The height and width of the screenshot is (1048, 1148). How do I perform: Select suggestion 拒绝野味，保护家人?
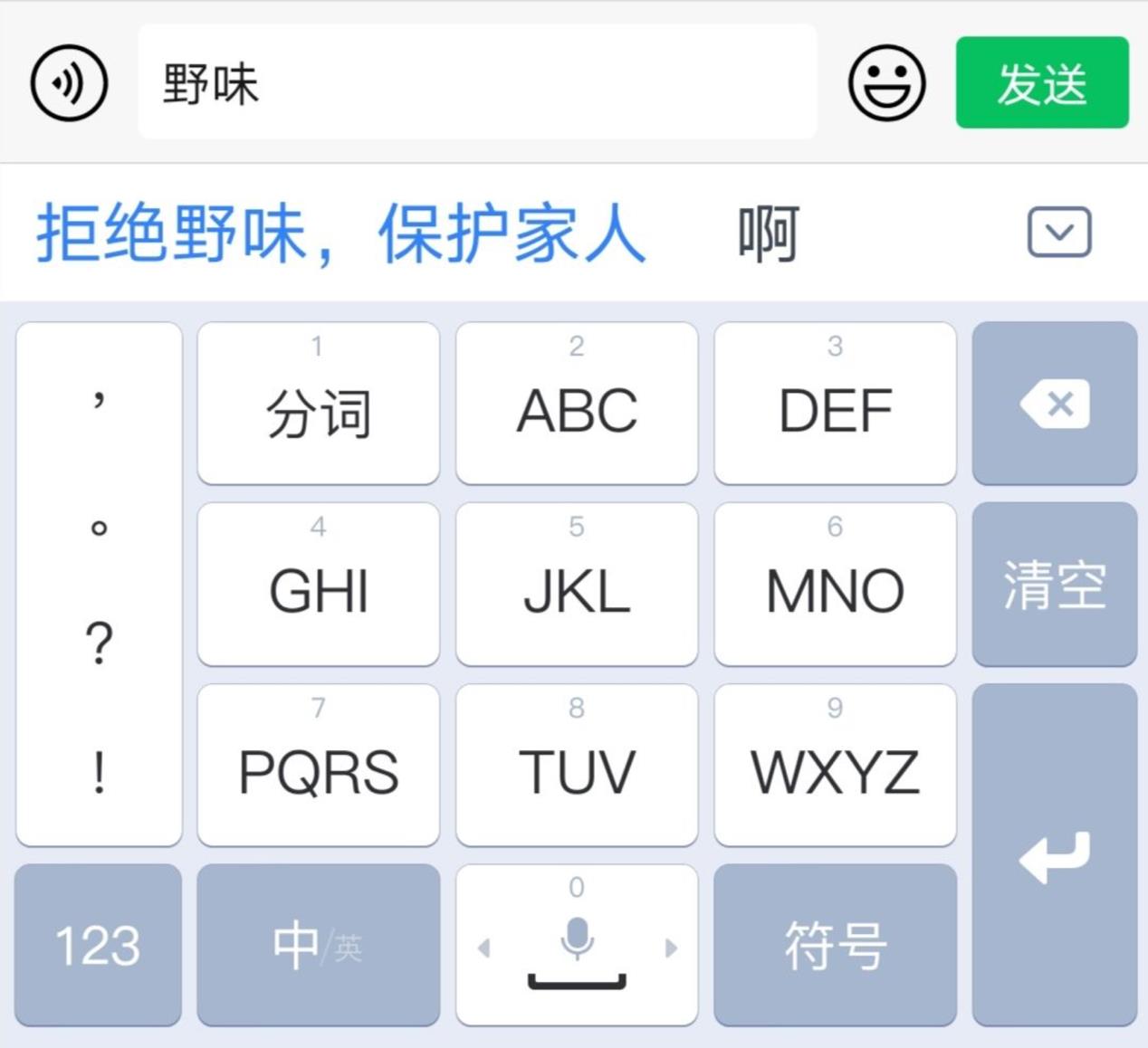click(x=340, y=233)
